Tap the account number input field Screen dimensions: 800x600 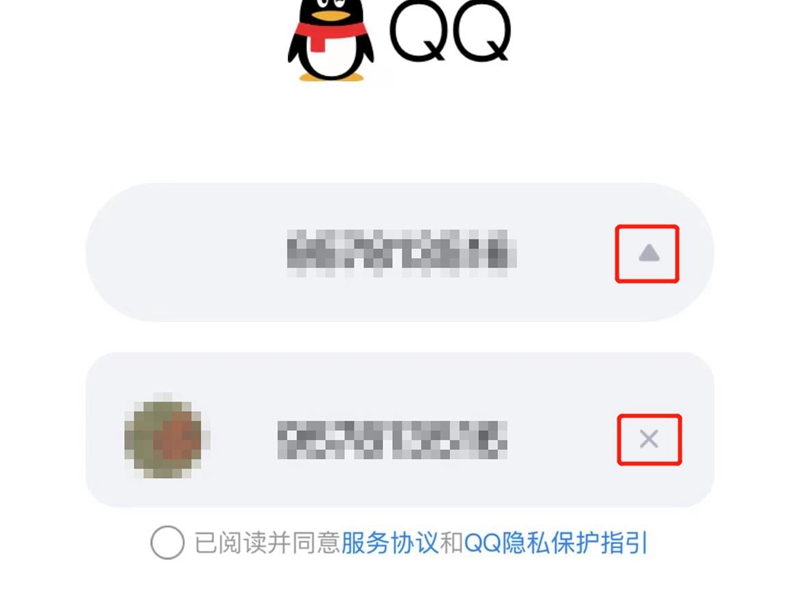400,252
